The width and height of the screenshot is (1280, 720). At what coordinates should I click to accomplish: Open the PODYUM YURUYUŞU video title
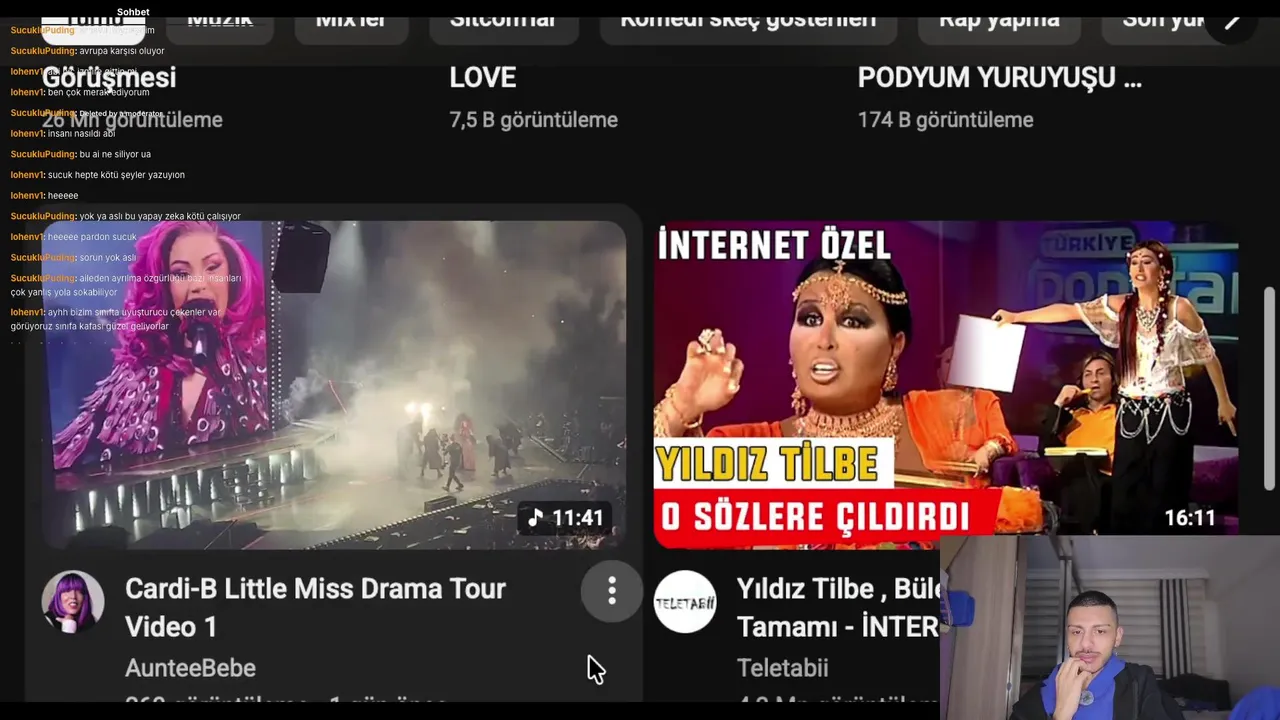click(999, 78)
